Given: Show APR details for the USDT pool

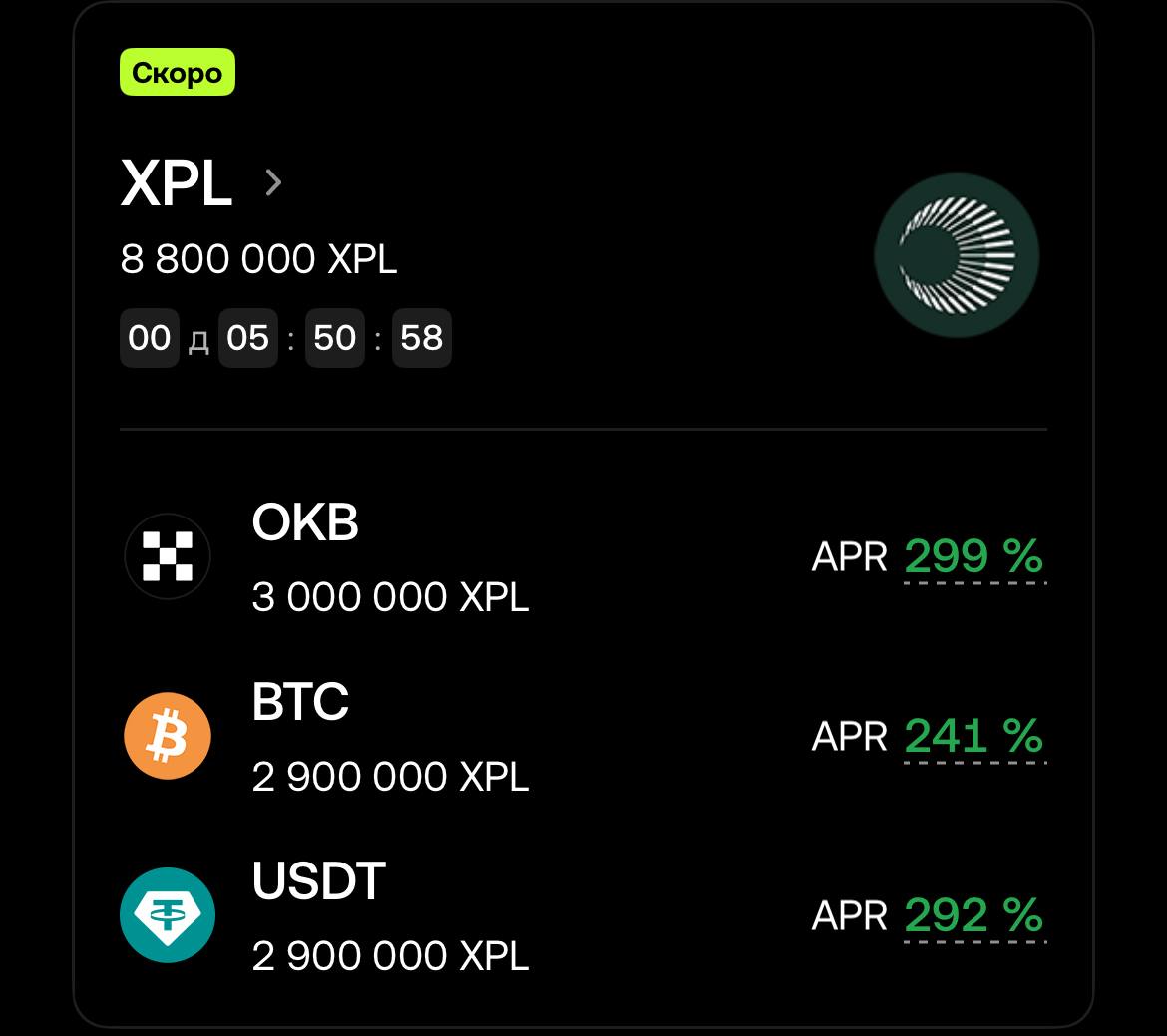Looking at the screenshot, I should [x=973, y=915].
